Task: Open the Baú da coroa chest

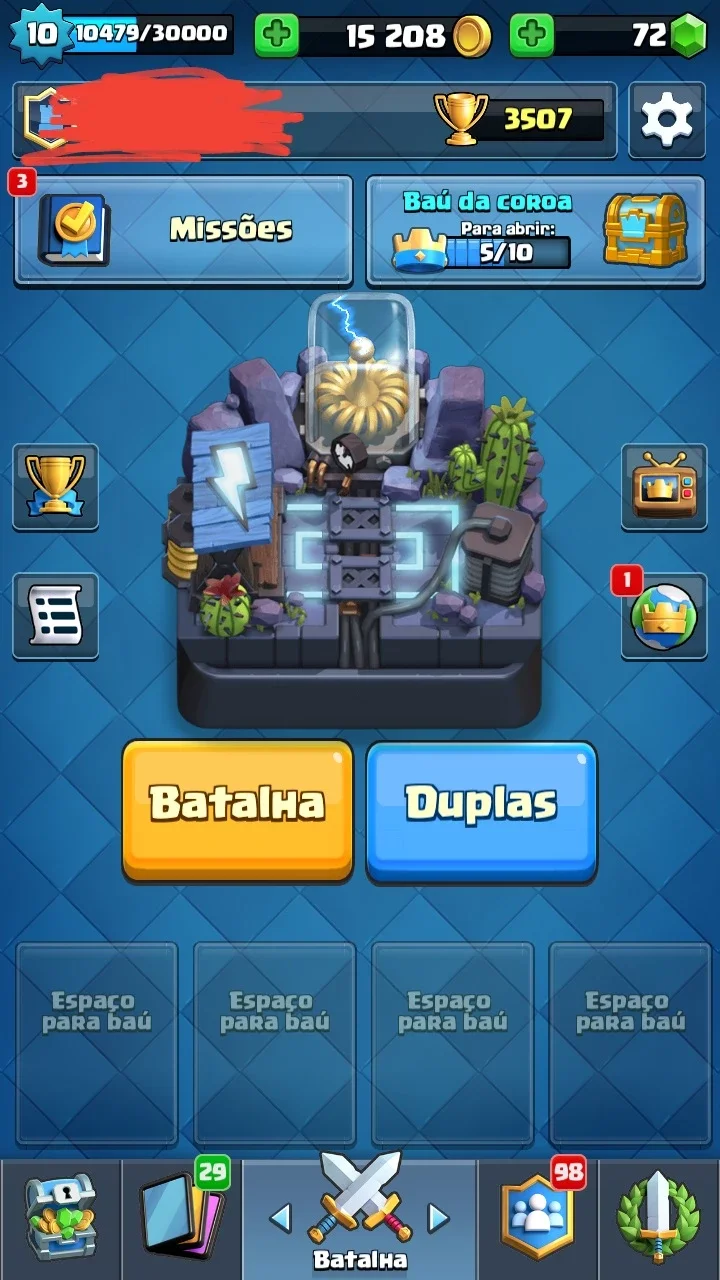Action: click(536, 230)
